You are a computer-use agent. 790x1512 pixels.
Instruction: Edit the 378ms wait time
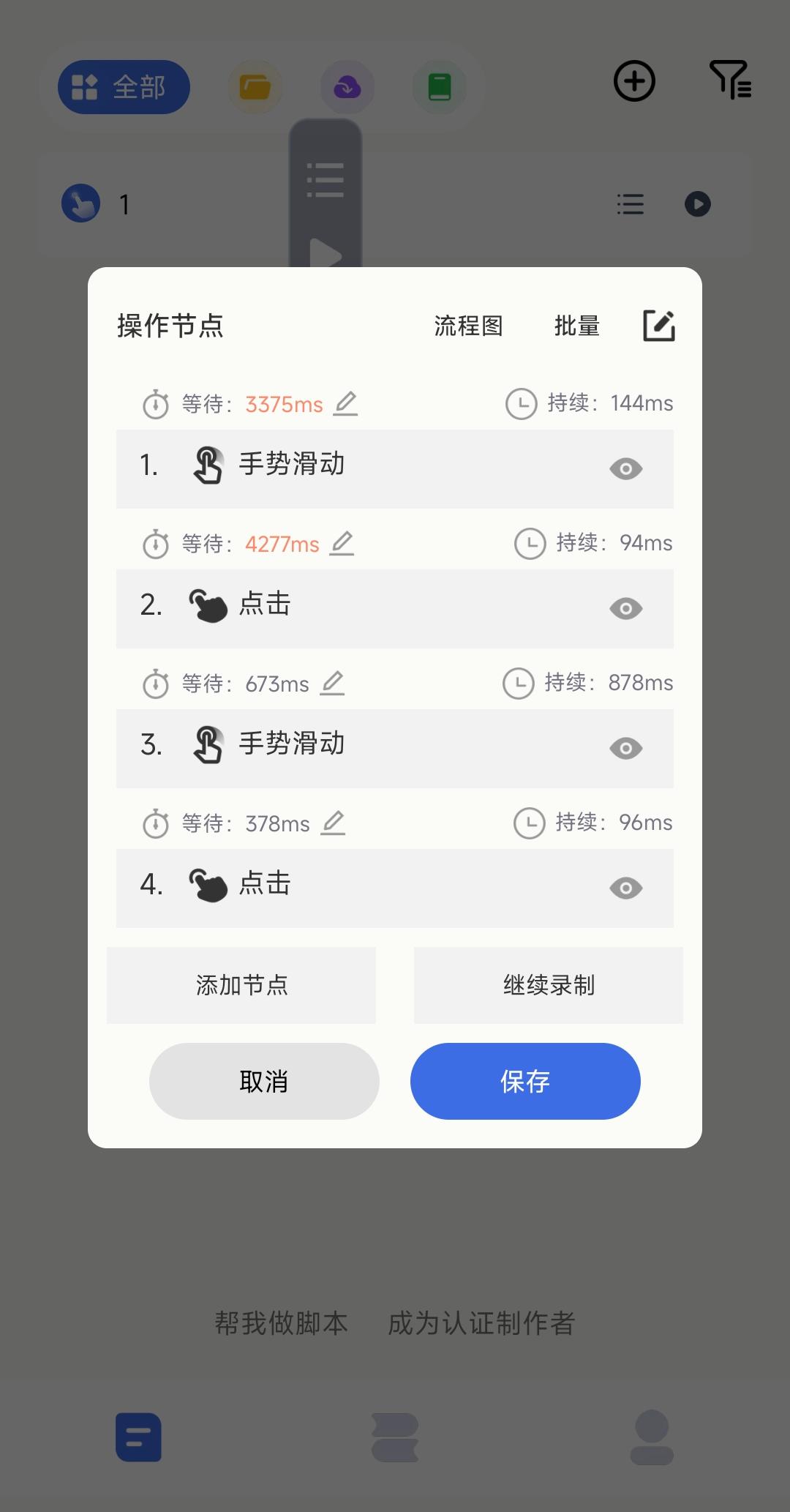coord(333,823)
